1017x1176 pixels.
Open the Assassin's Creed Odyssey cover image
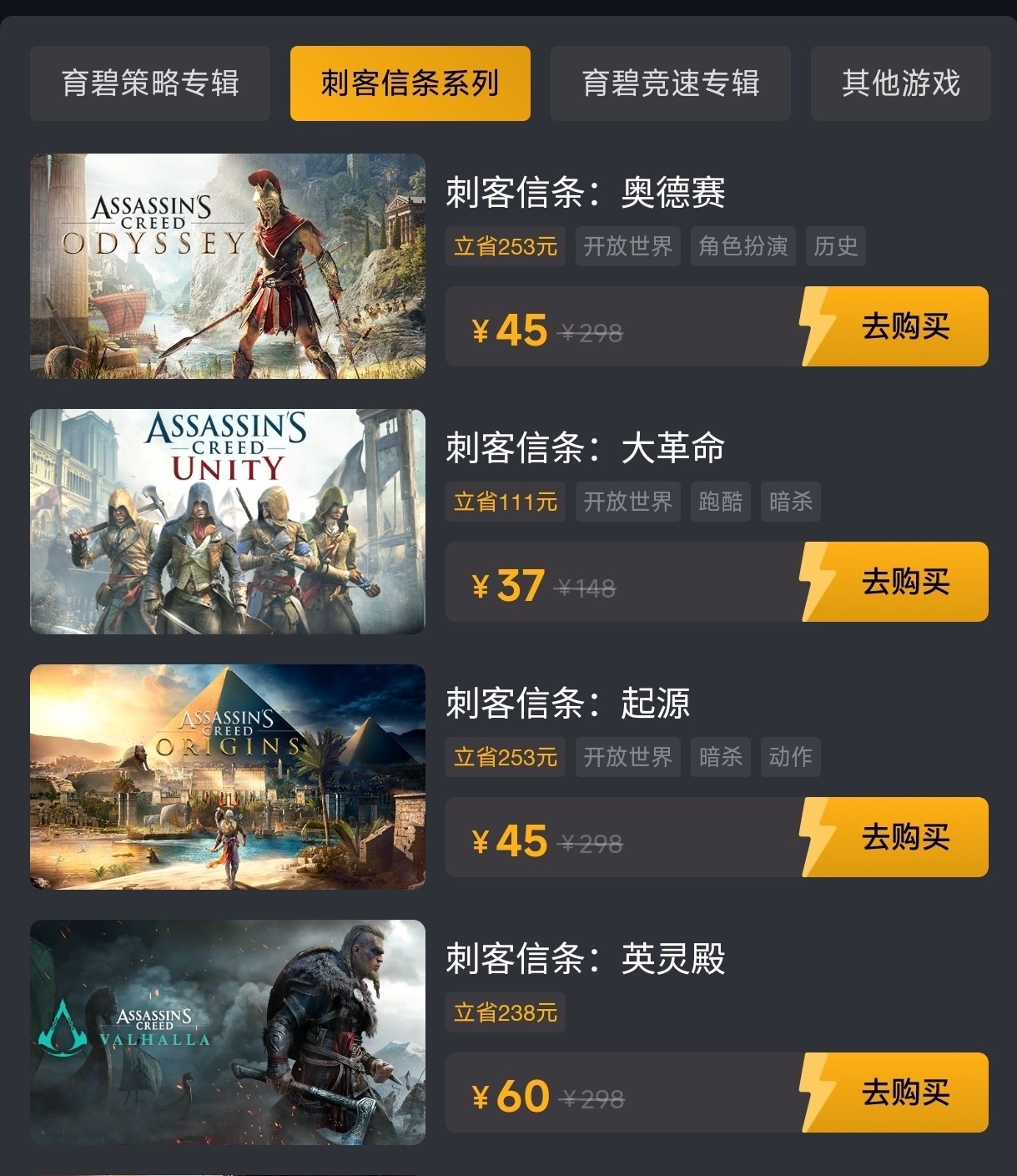228,266
